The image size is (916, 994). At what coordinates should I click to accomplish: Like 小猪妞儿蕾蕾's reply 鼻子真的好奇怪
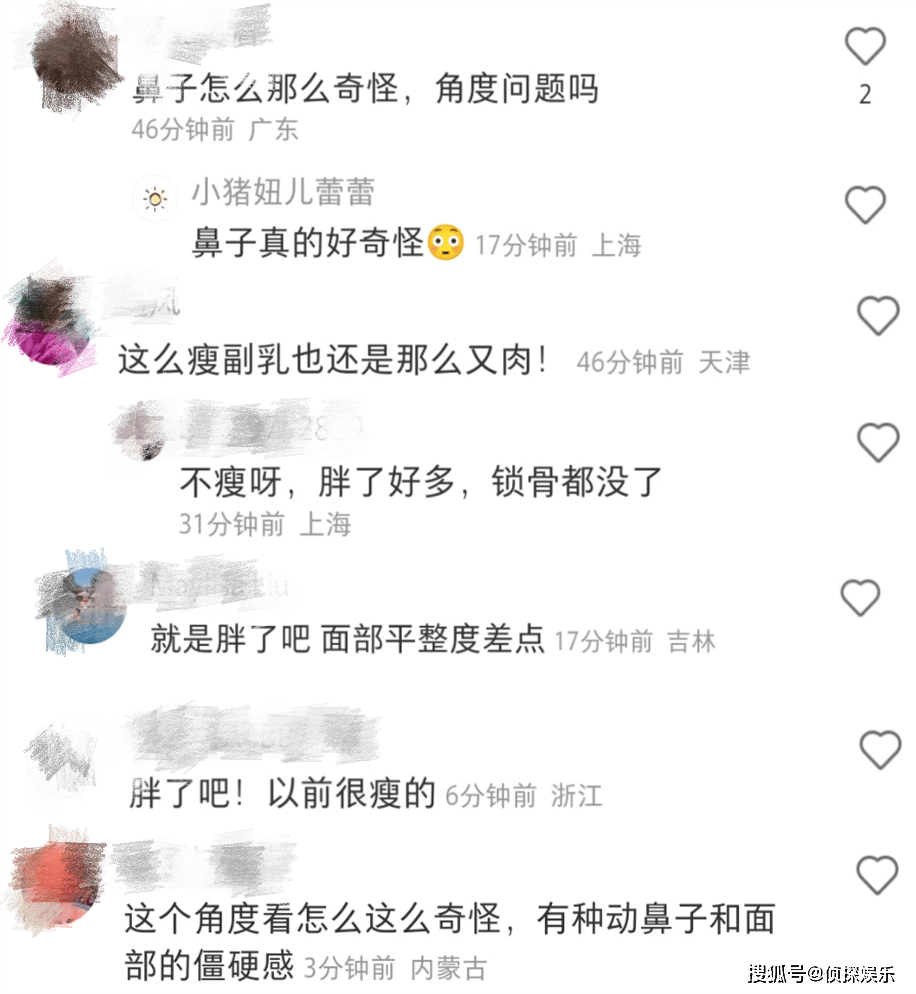tap(866, 205)
